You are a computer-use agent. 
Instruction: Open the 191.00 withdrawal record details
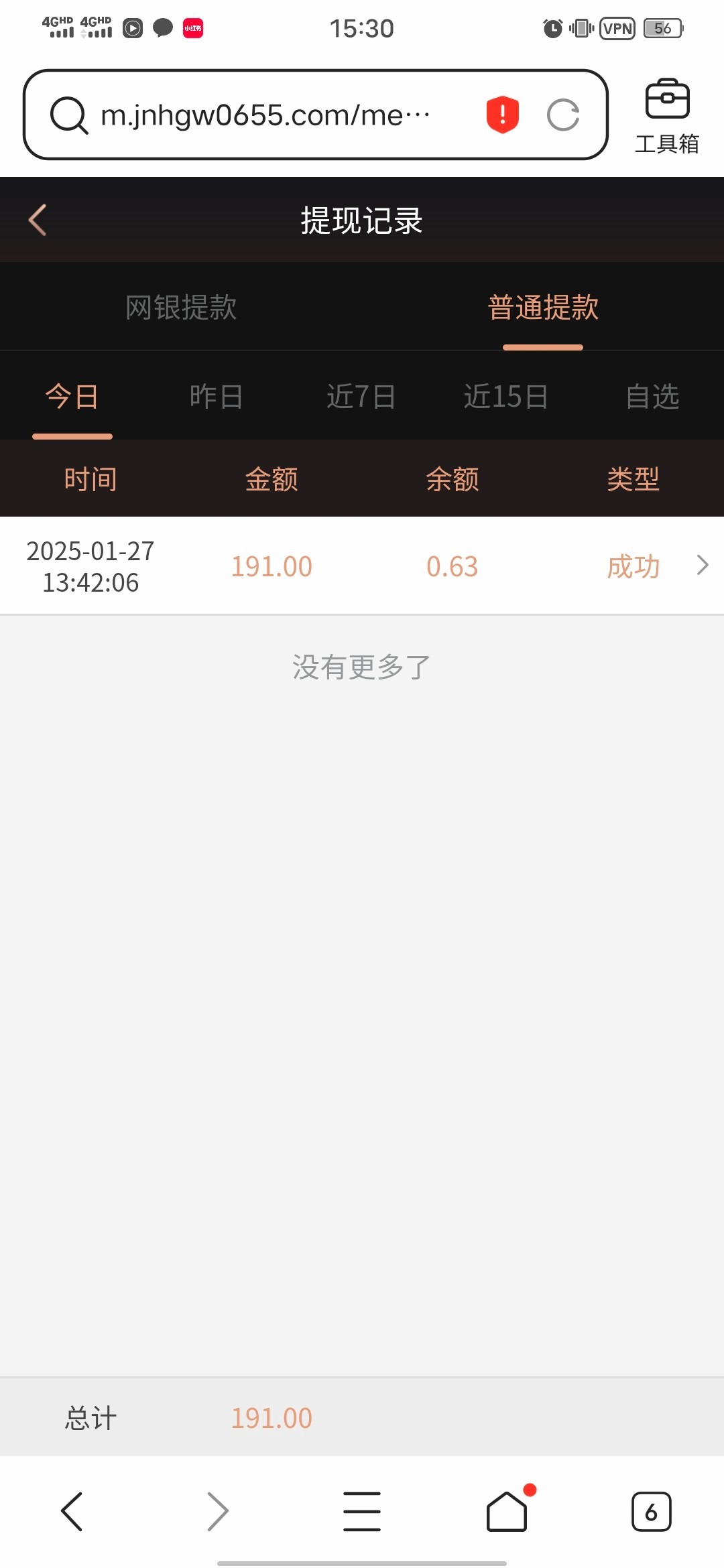pyautogui.click(x=362, y=566)
